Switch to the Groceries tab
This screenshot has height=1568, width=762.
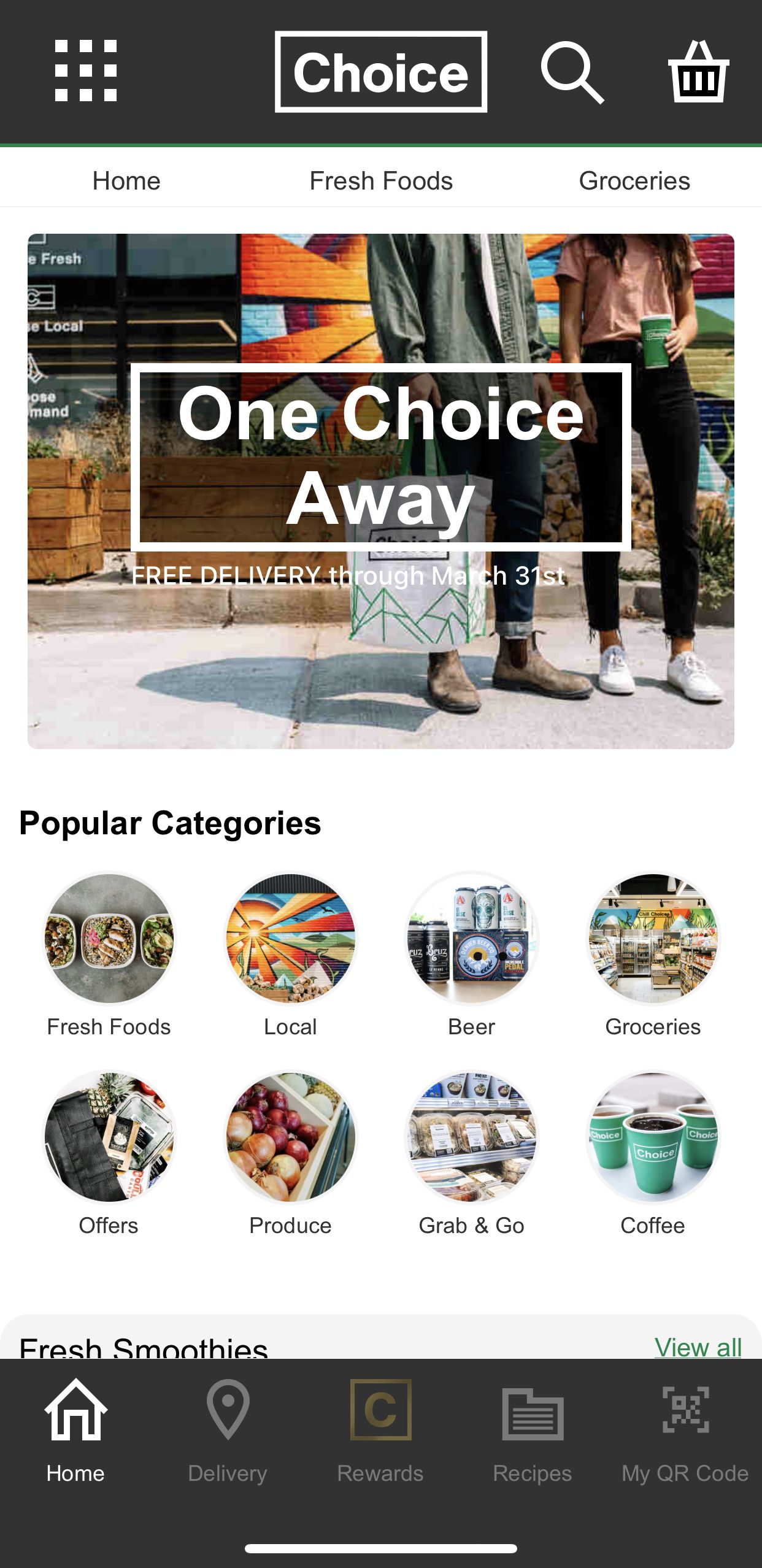coord(634,180)
